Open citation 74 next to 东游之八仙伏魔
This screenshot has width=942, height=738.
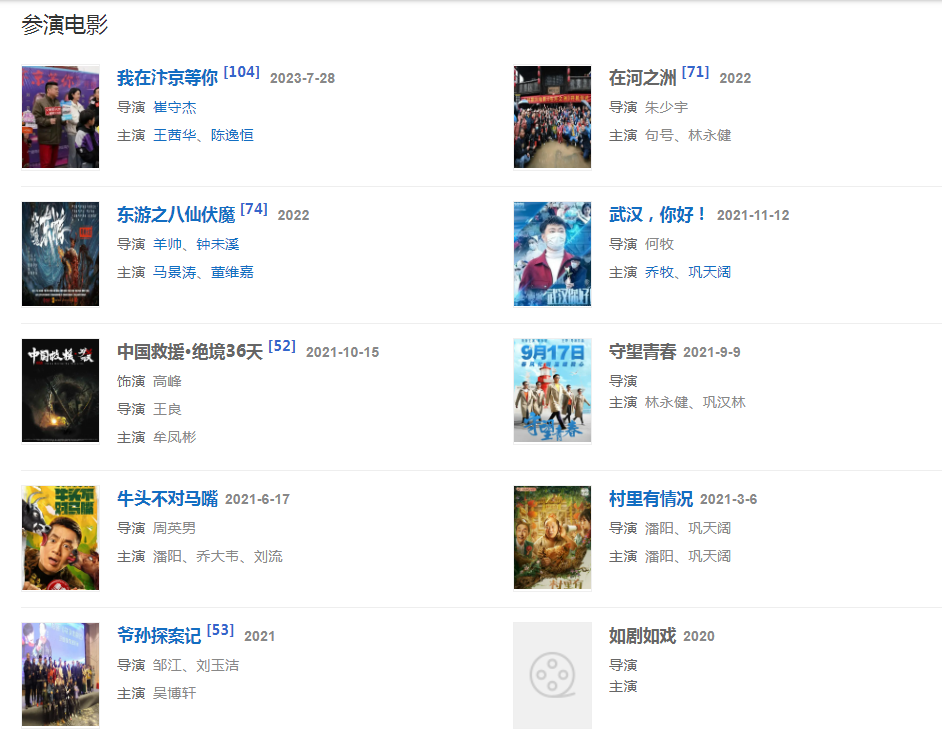pos(254,209)
